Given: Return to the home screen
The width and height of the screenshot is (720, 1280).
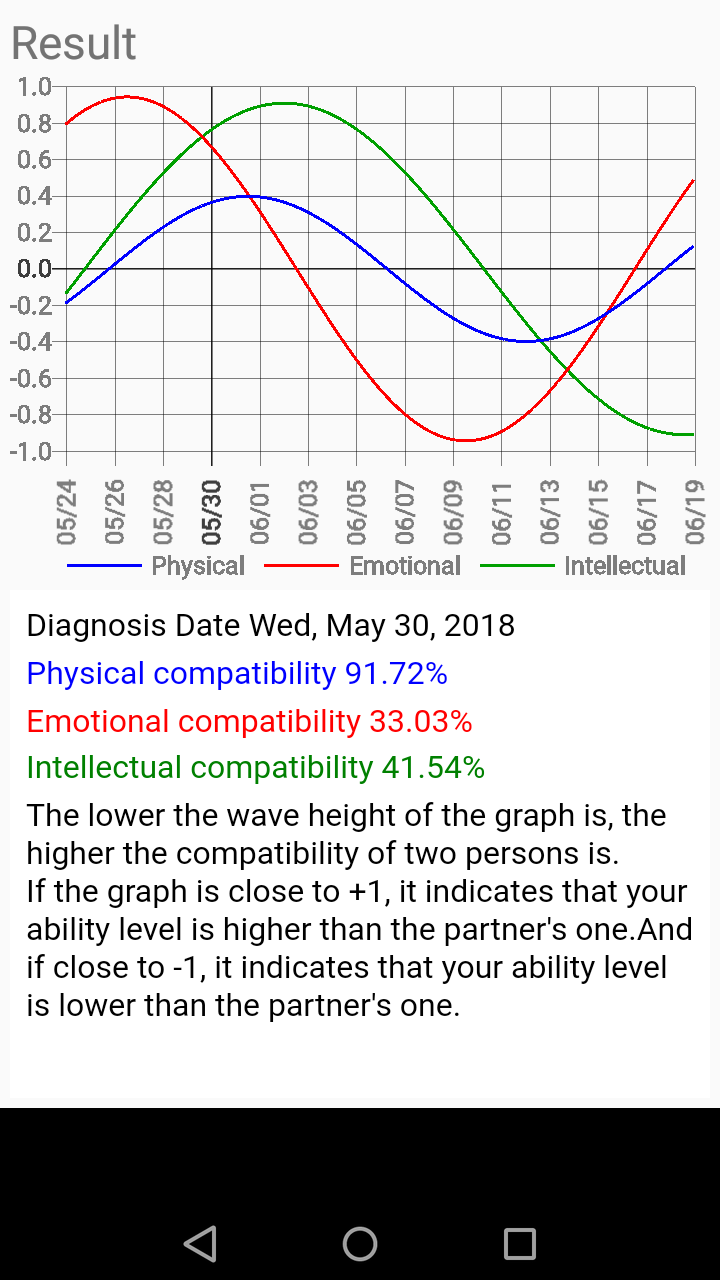Looking at the screenshot, I should pyautogui.click(x=360, y=1244).
